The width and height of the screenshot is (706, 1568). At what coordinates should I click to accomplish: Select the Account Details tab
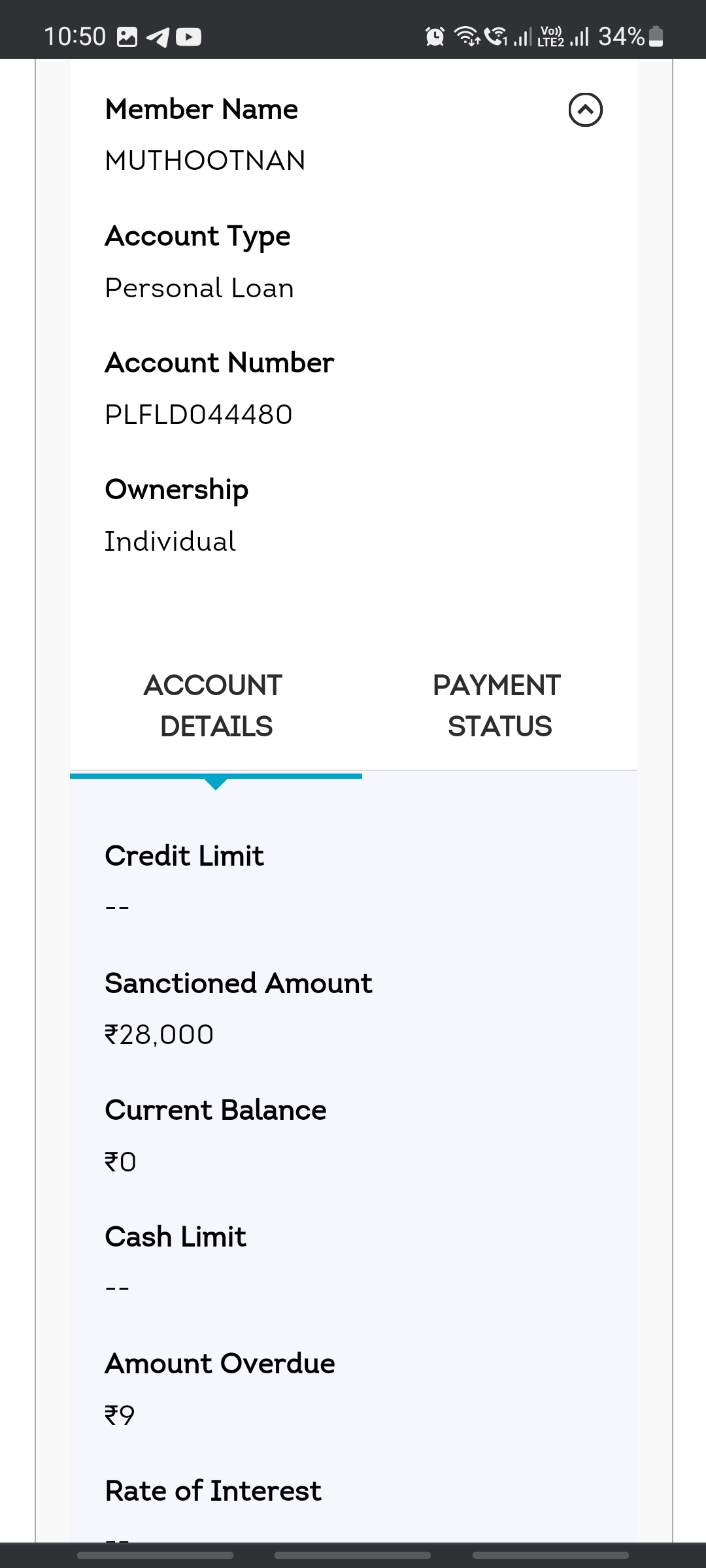click(x=215, y=706)
